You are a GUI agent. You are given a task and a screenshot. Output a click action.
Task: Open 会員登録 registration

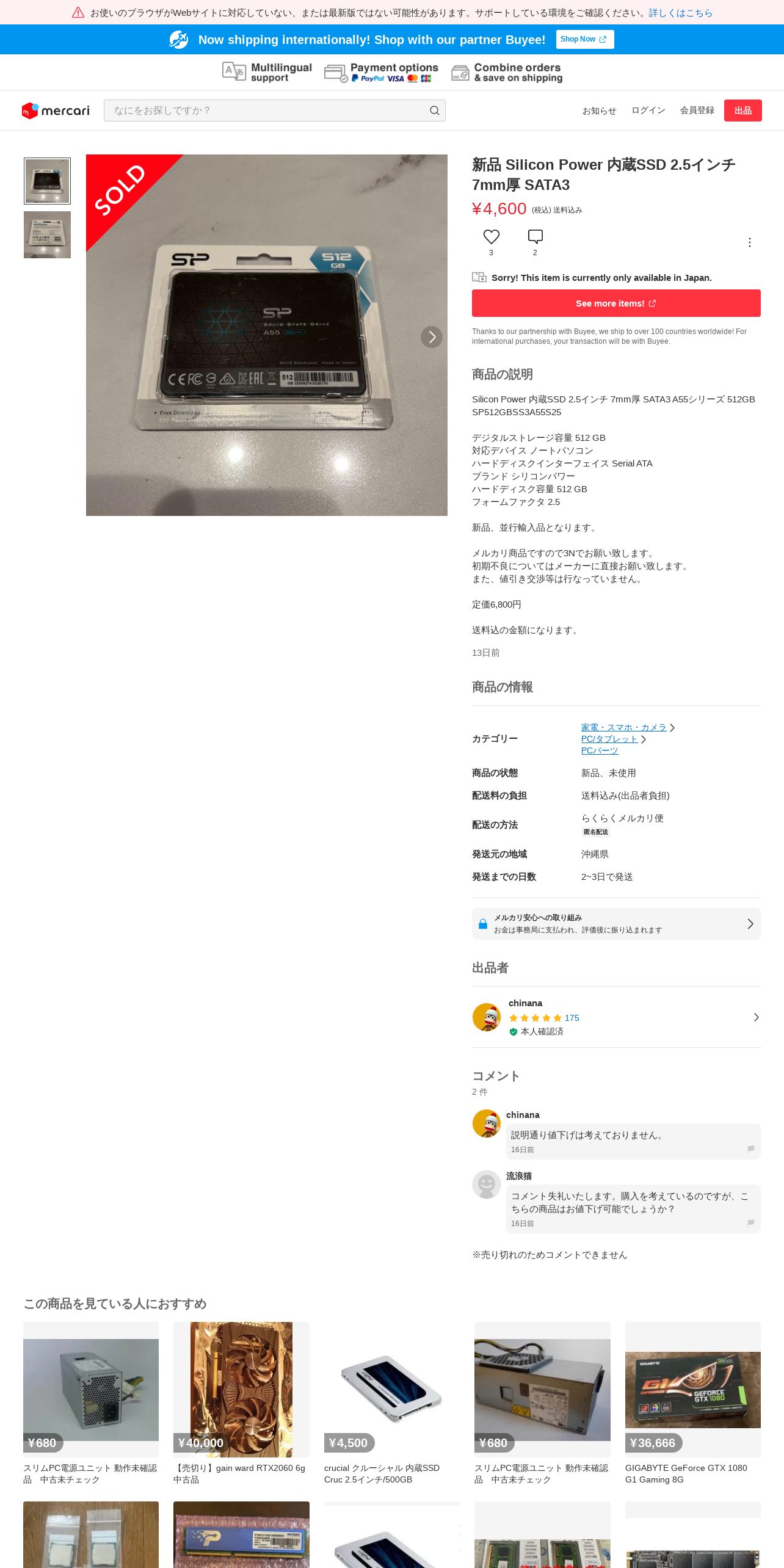[697, 111]
